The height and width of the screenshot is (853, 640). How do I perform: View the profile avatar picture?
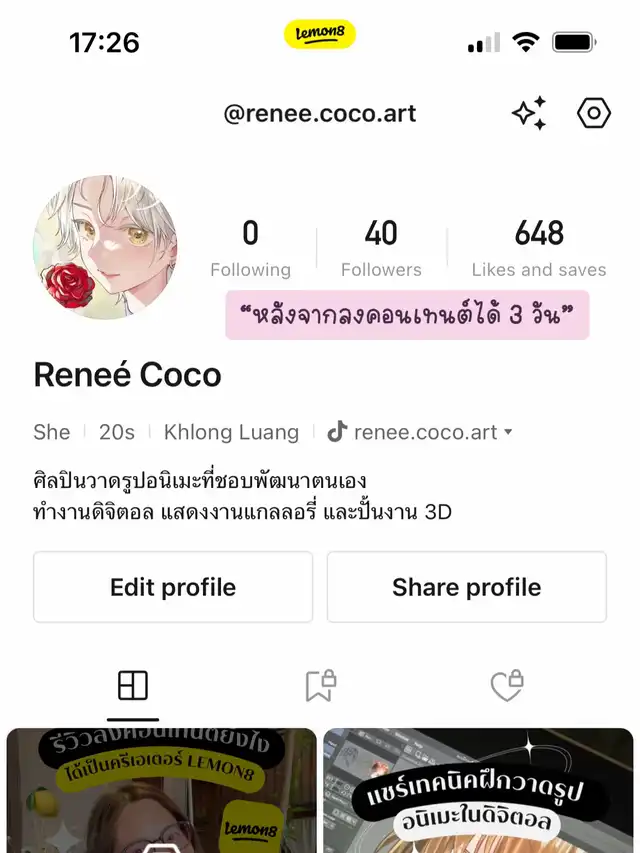pos(105,247)
